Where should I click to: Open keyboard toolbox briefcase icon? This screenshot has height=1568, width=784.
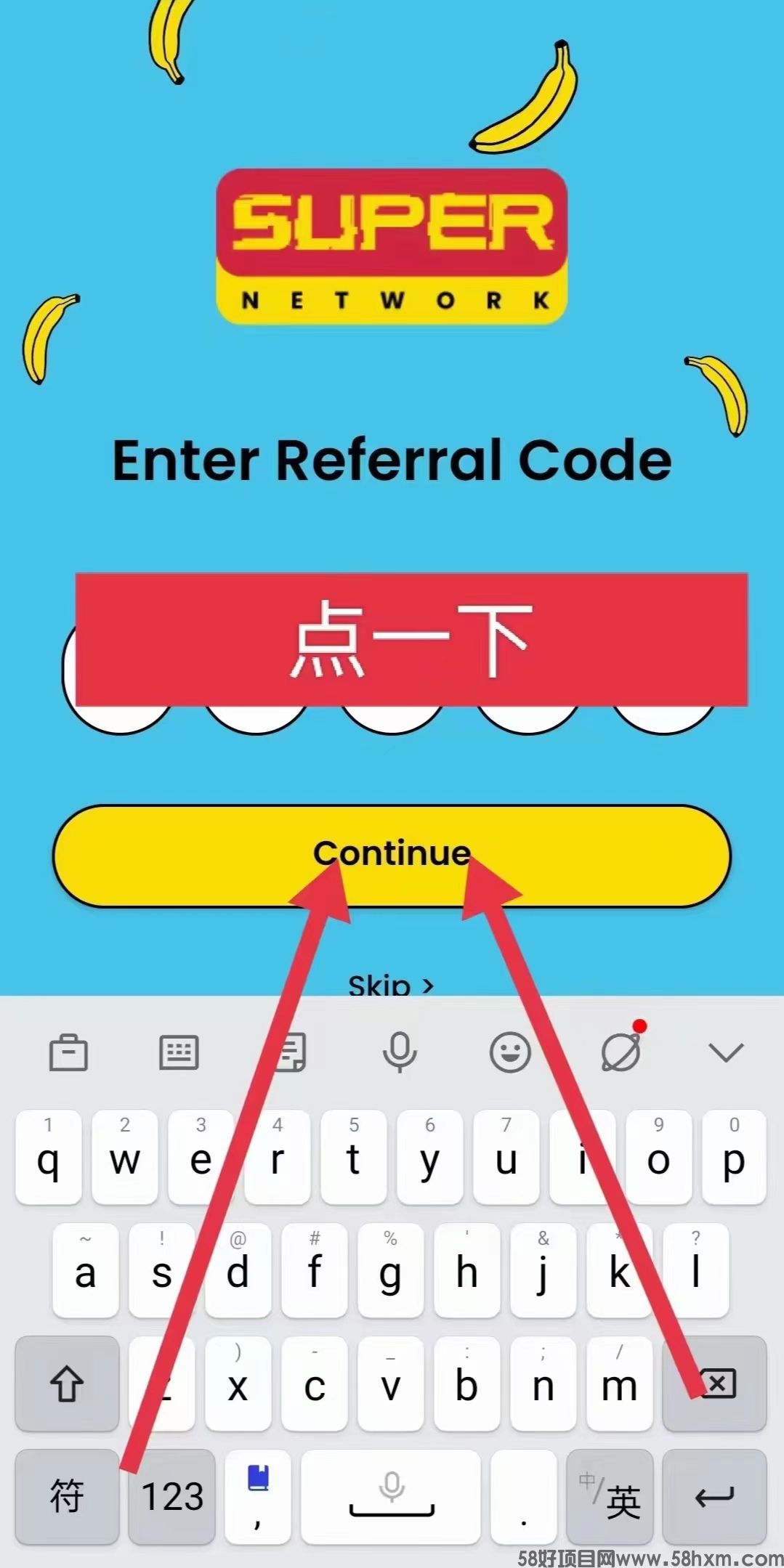(68, 1052)
